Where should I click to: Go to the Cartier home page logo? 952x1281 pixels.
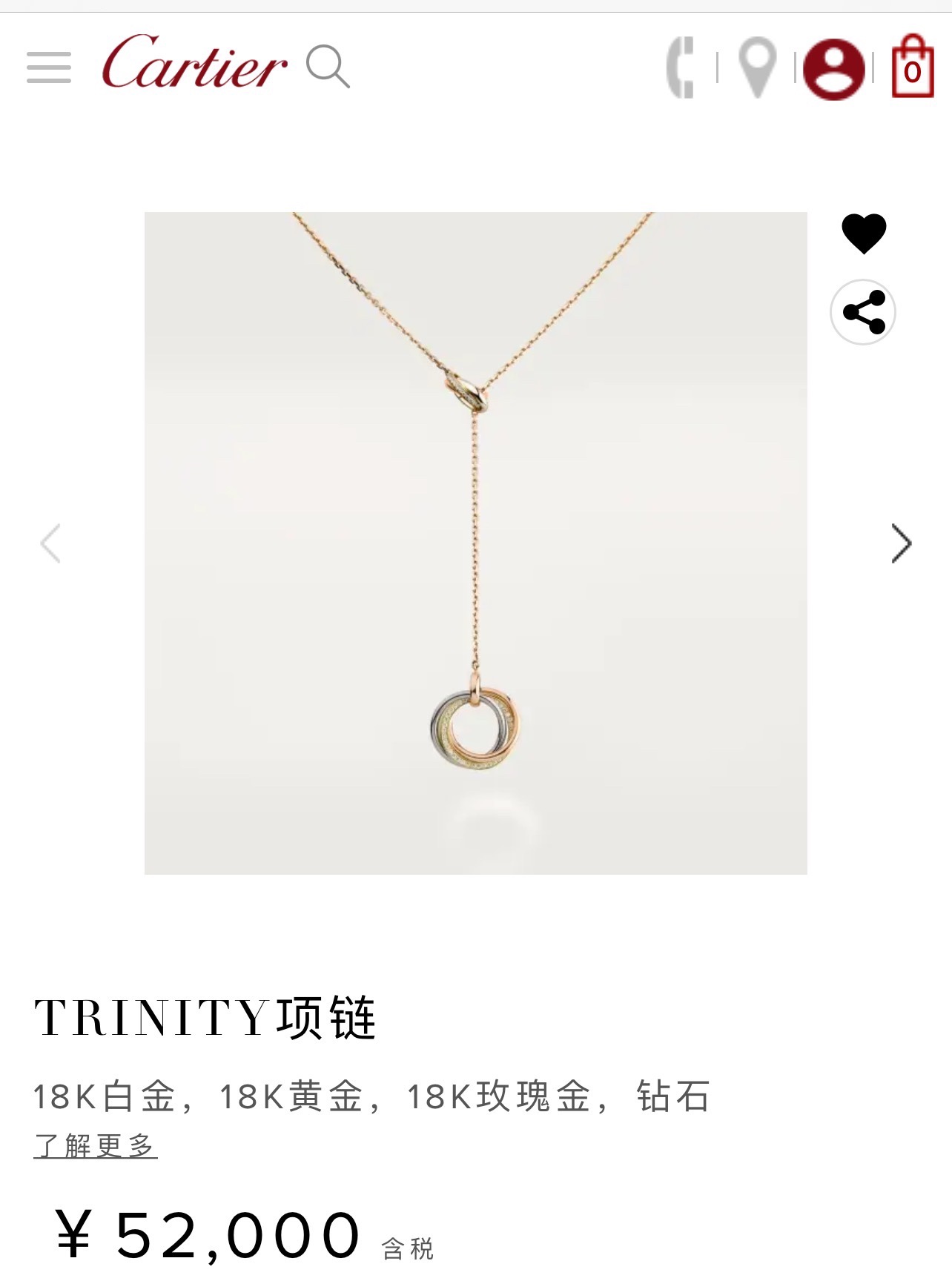(194, 64)
